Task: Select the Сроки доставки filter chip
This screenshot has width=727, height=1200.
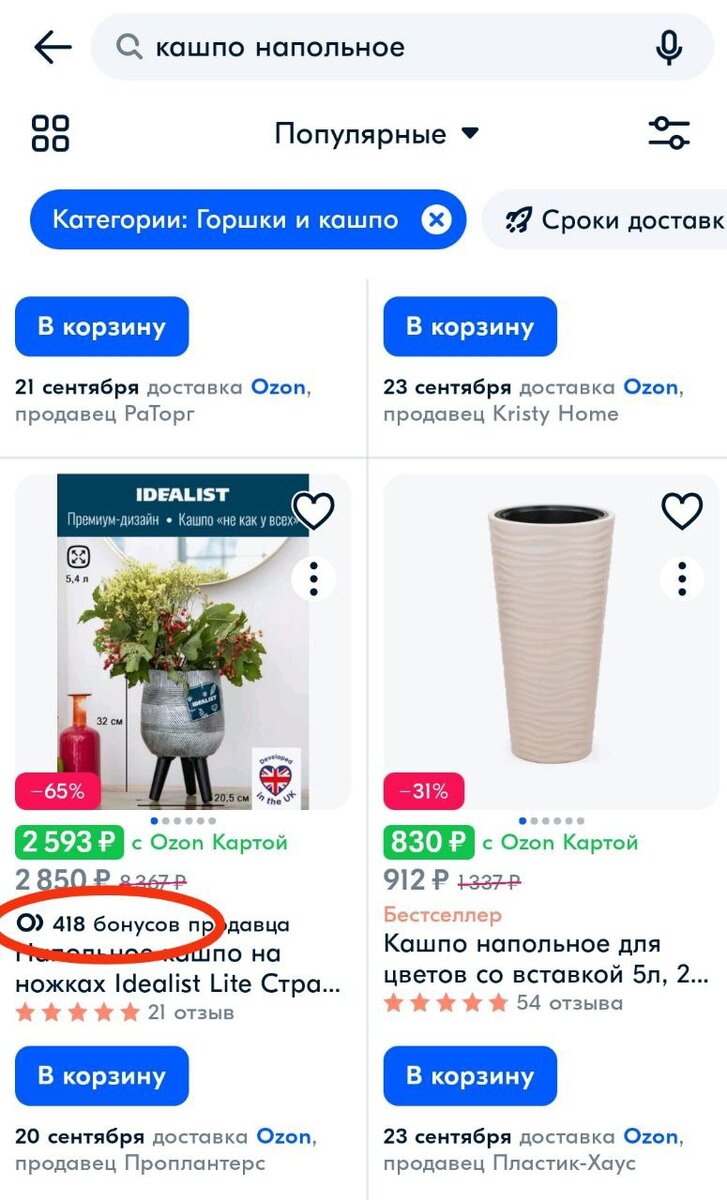Action: coord(610,220)
